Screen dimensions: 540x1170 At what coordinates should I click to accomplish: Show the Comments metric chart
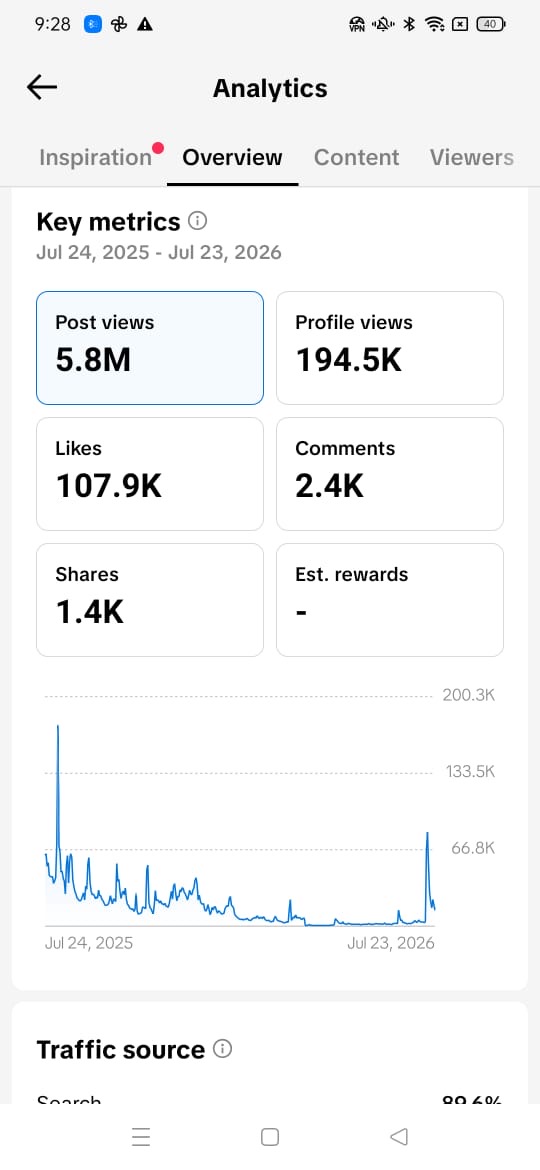(390, 474)
